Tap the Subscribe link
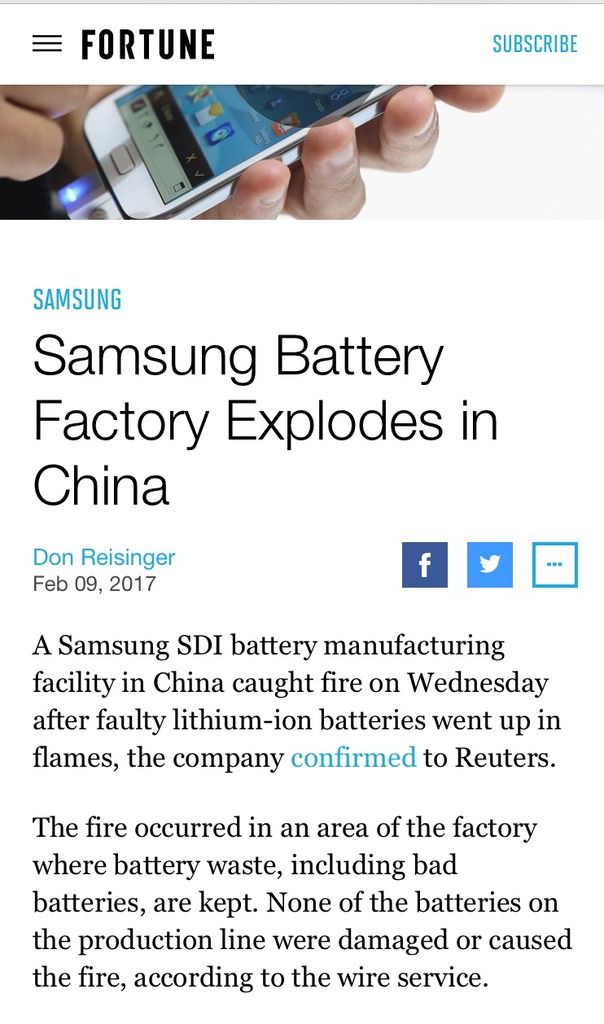 [535, 44]
